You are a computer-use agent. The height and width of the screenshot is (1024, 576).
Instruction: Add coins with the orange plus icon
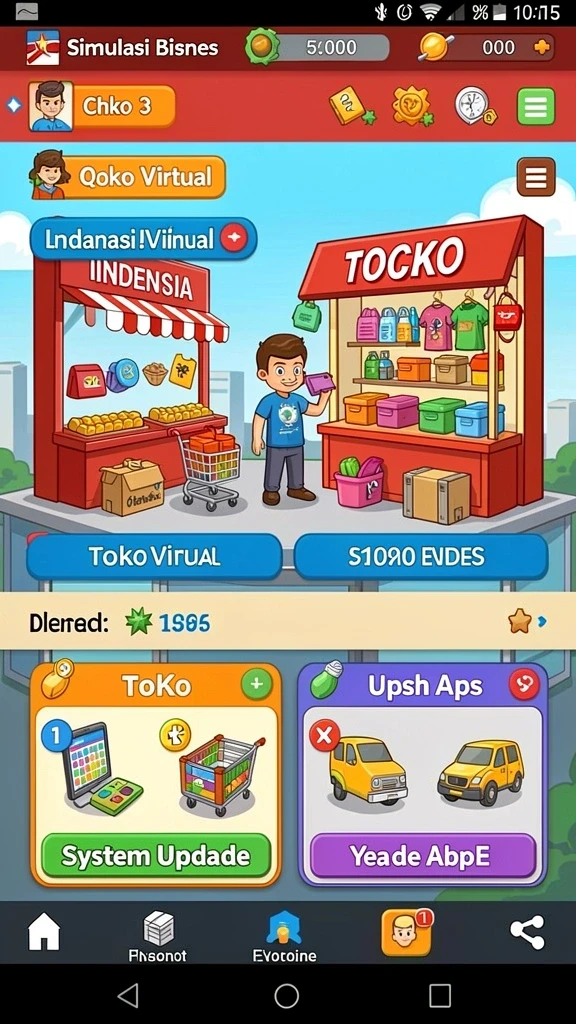pyautogui.click(x=541, y=48)
